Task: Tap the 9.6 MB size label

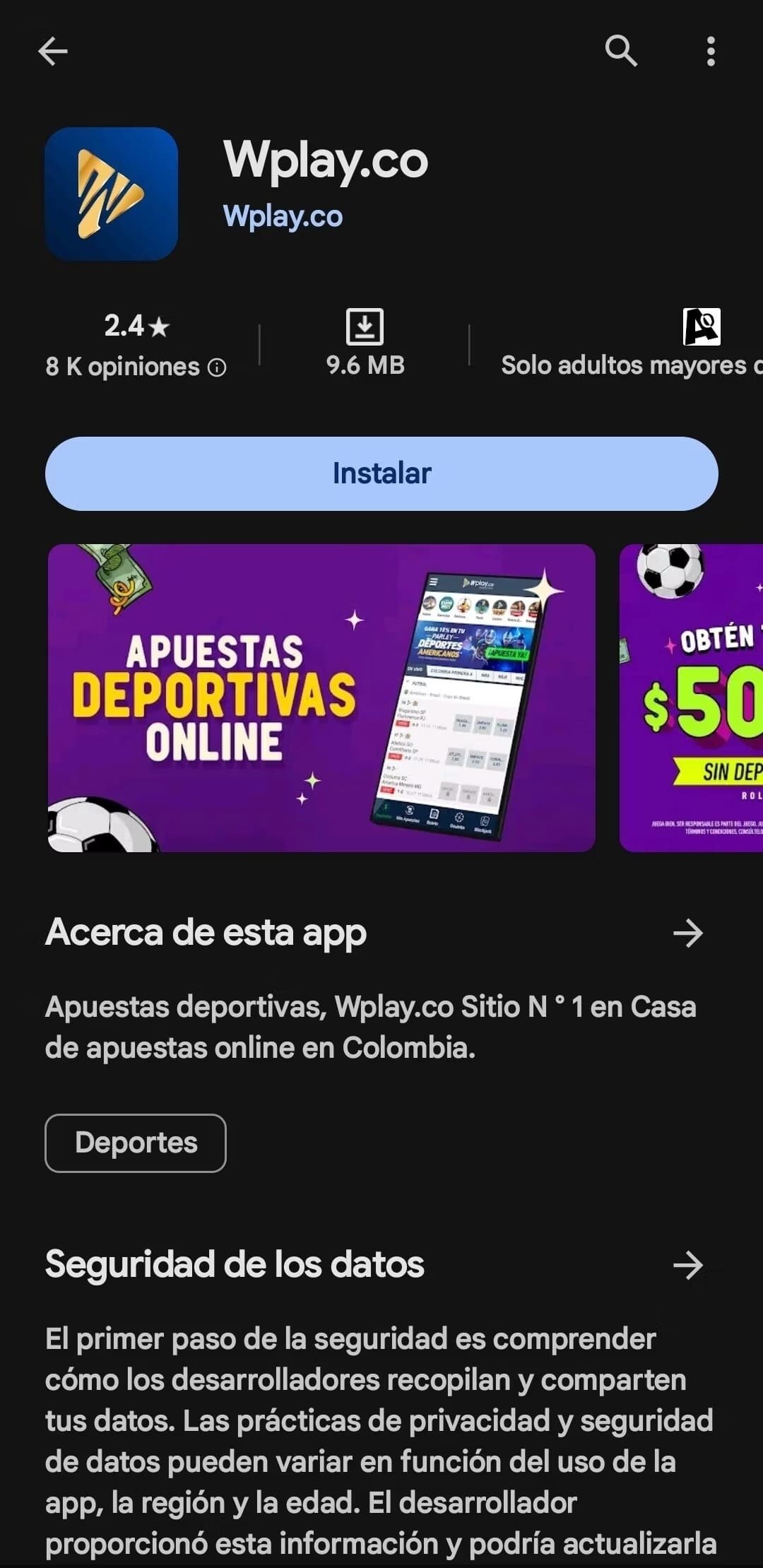Action: pyautogui.click(x=365, y=367)
